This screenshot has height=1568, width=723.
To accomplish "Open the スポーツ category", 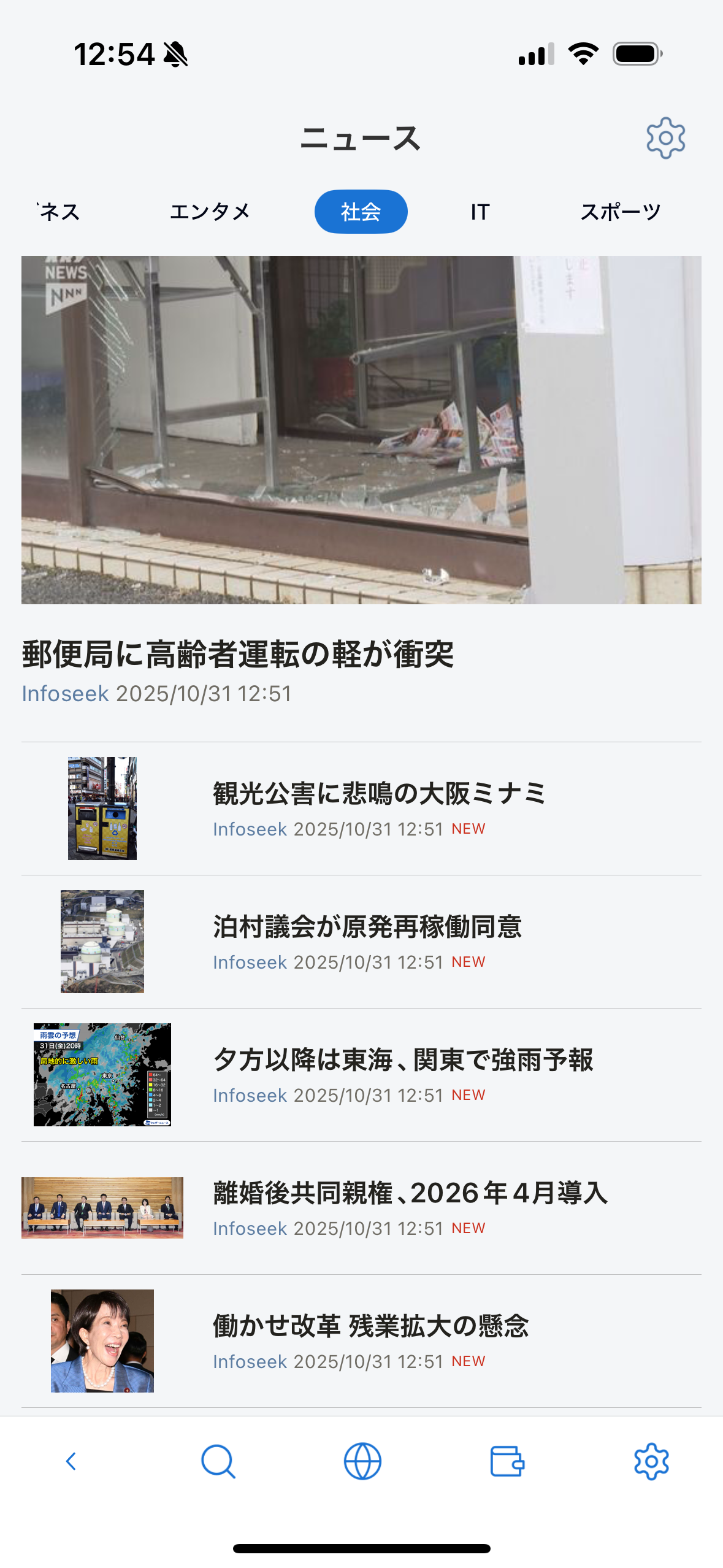I will pos(621,211).
